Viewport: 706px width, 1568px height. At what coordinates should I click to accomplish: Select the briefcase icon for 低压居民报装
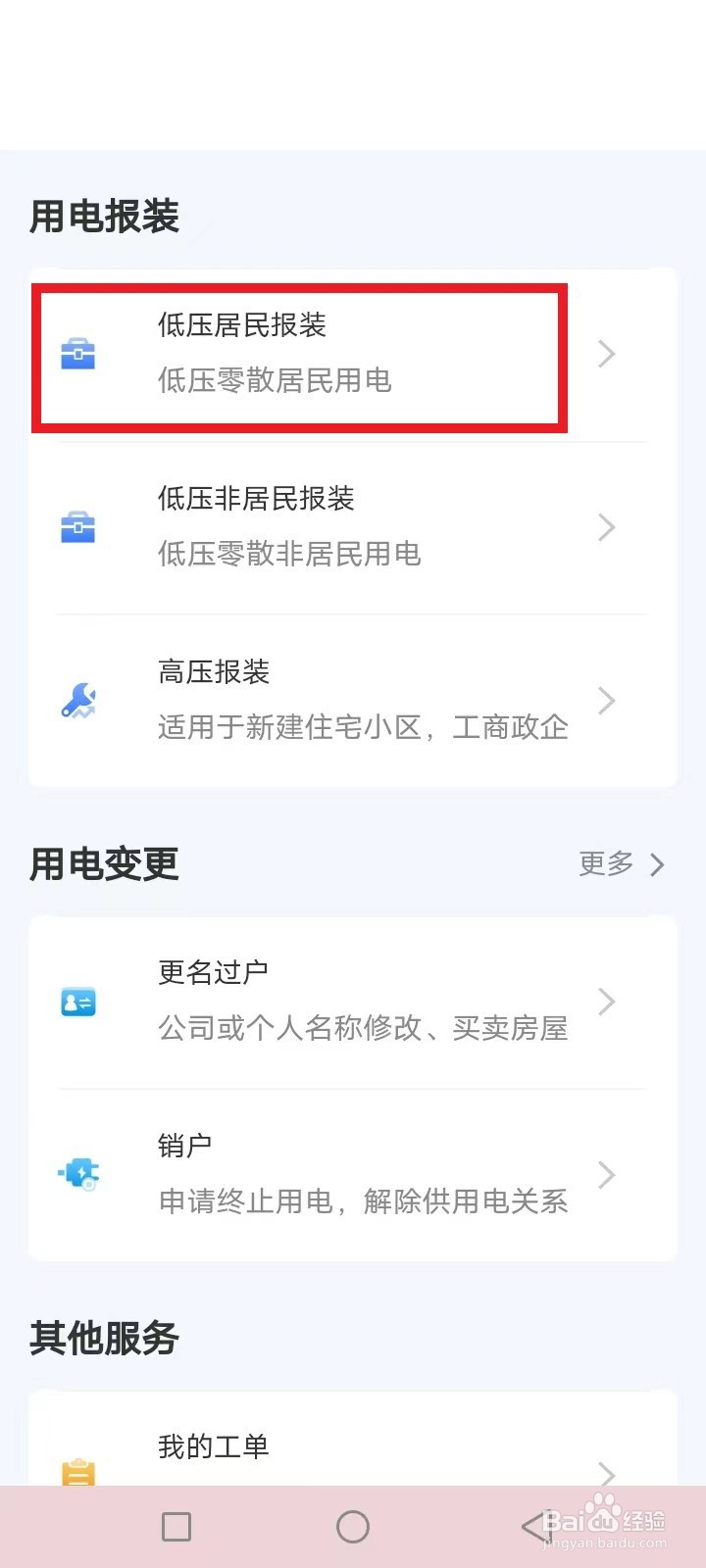(x=78, y=353)
